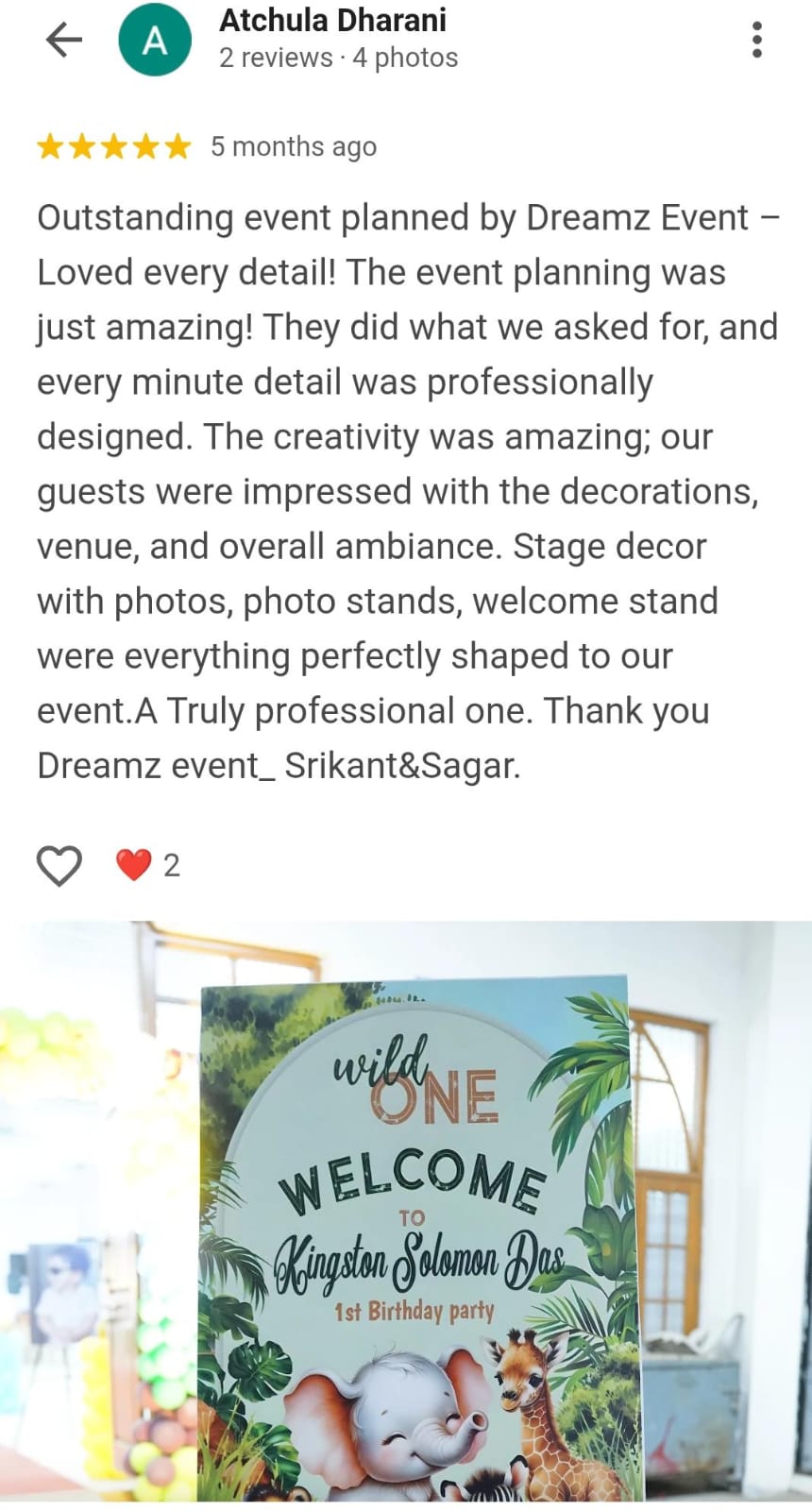This screenshot has width=812, height=1511.
Task: Like this review with the heart icon
Action: [x=59, y=865]
